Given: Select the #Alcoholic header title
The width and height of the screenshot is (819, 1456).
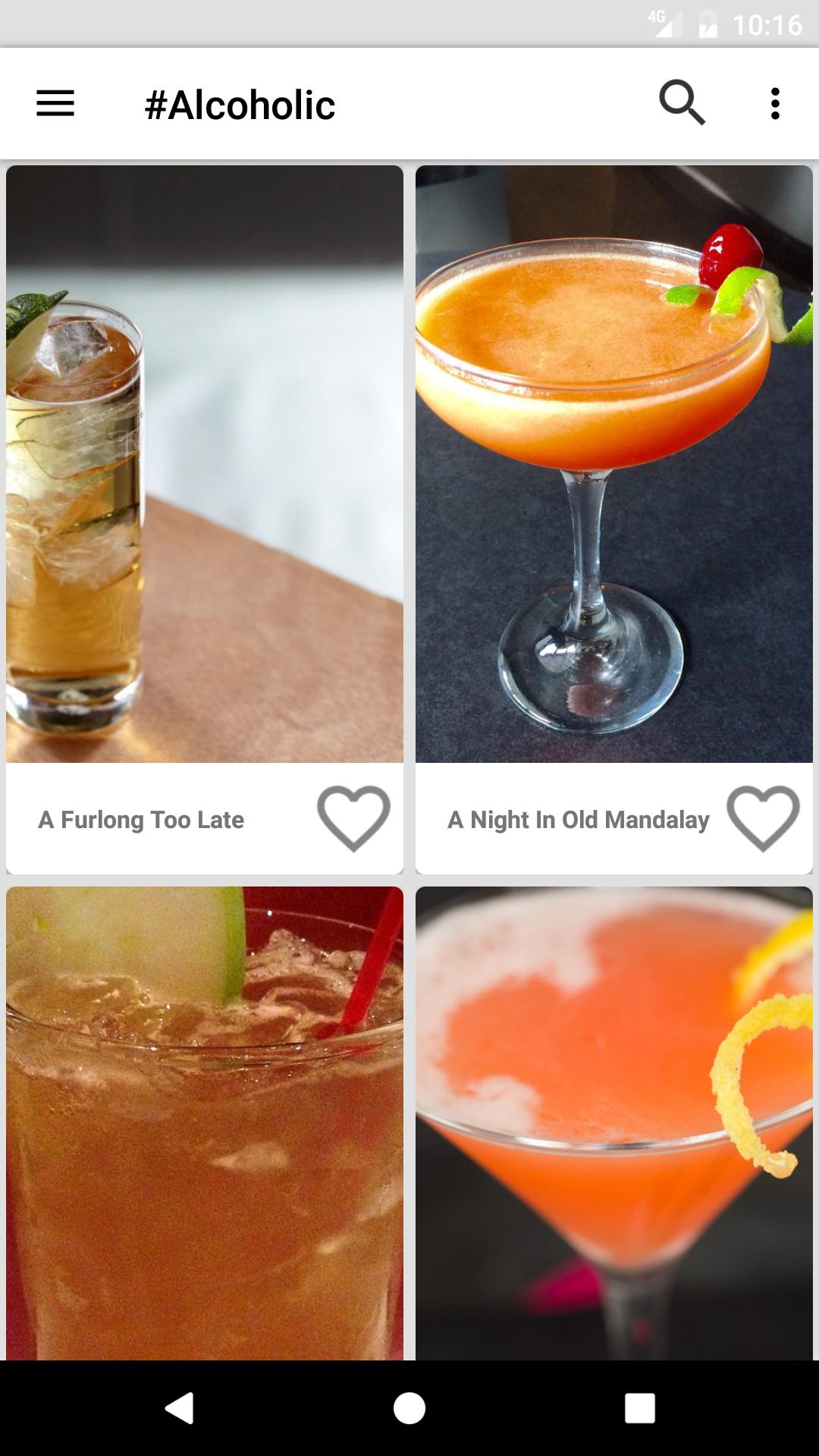Looking at the screenshot, I should 241,105.
